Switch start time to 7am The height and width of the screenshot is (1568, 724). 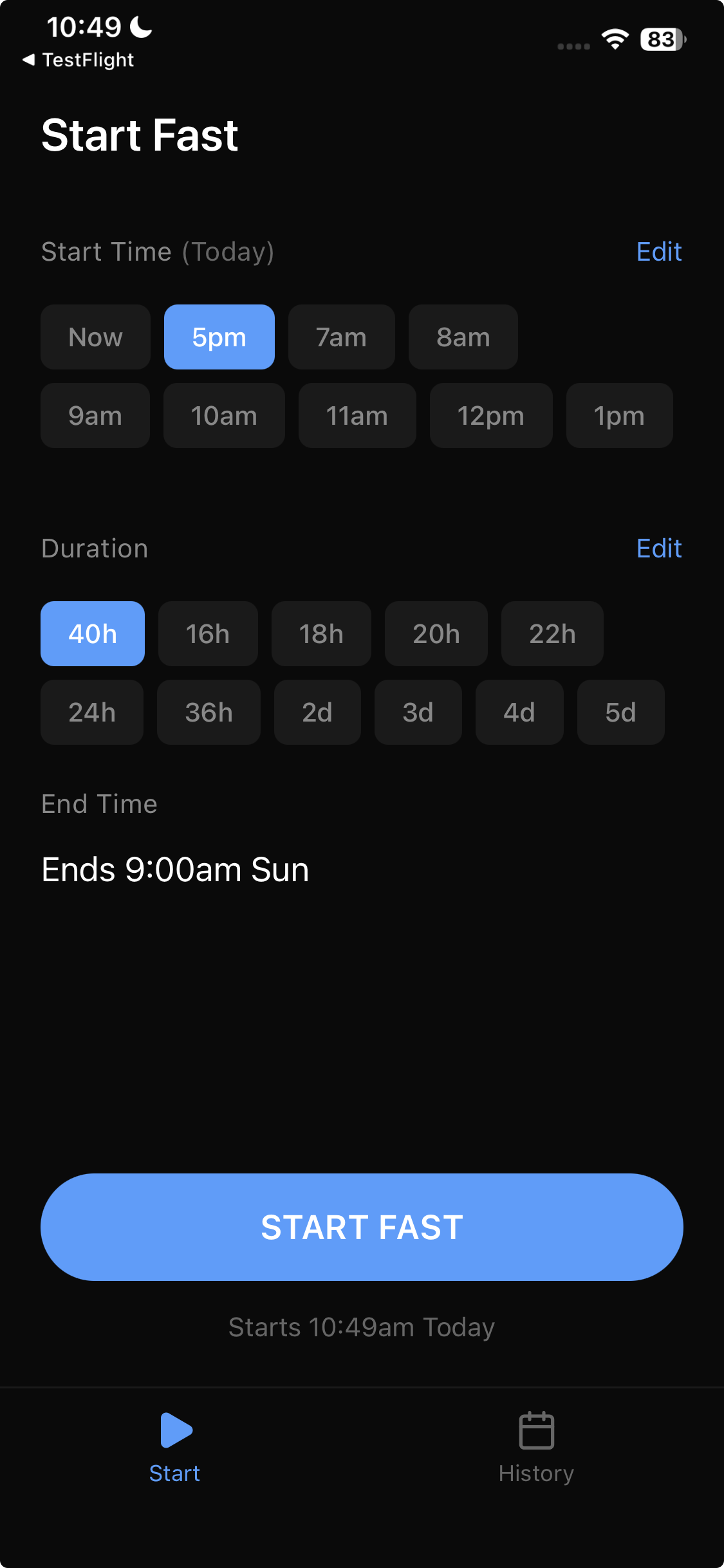[341, 337]
